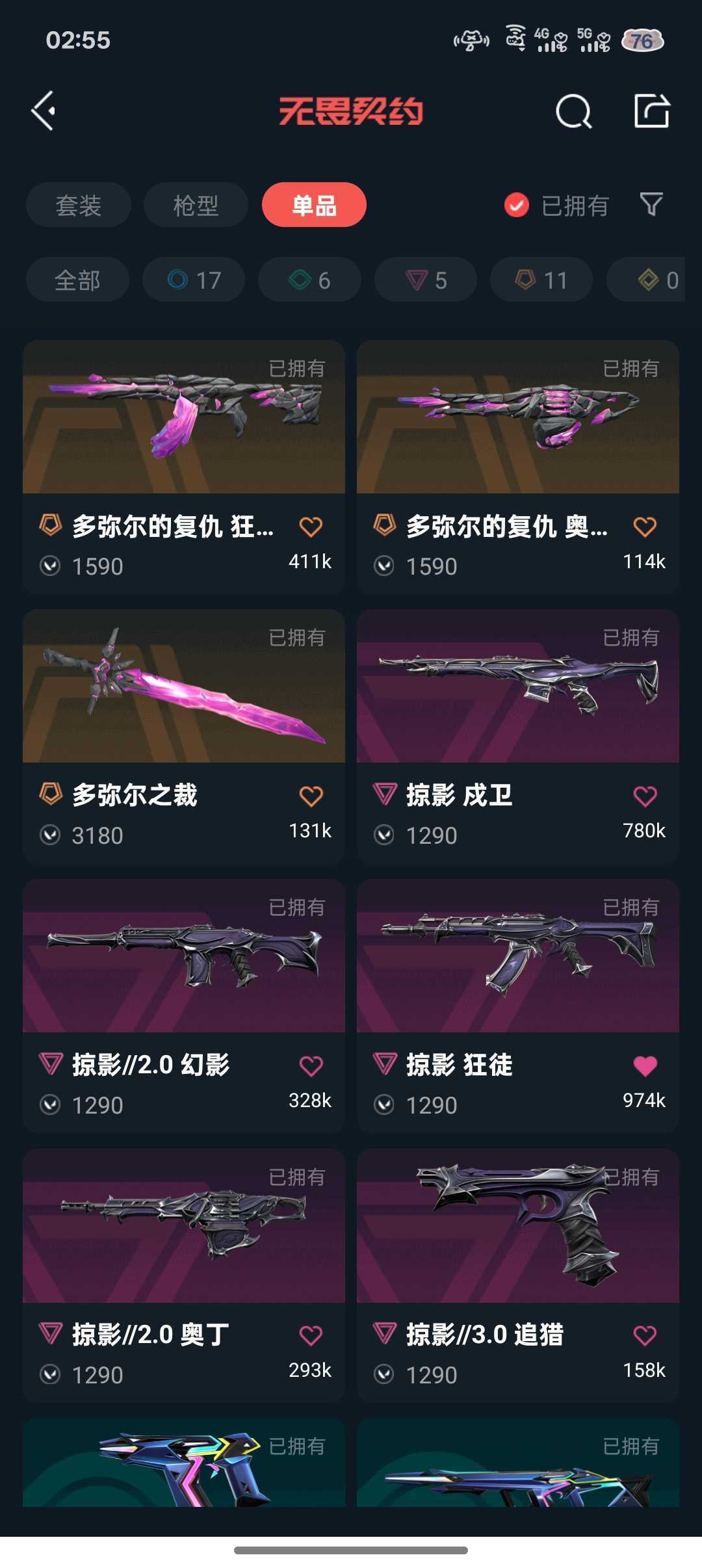Like the 掠影//2.0 奥丁 skin
The height and width of the screenshot is (1568, 702).
click(311, 1335)
